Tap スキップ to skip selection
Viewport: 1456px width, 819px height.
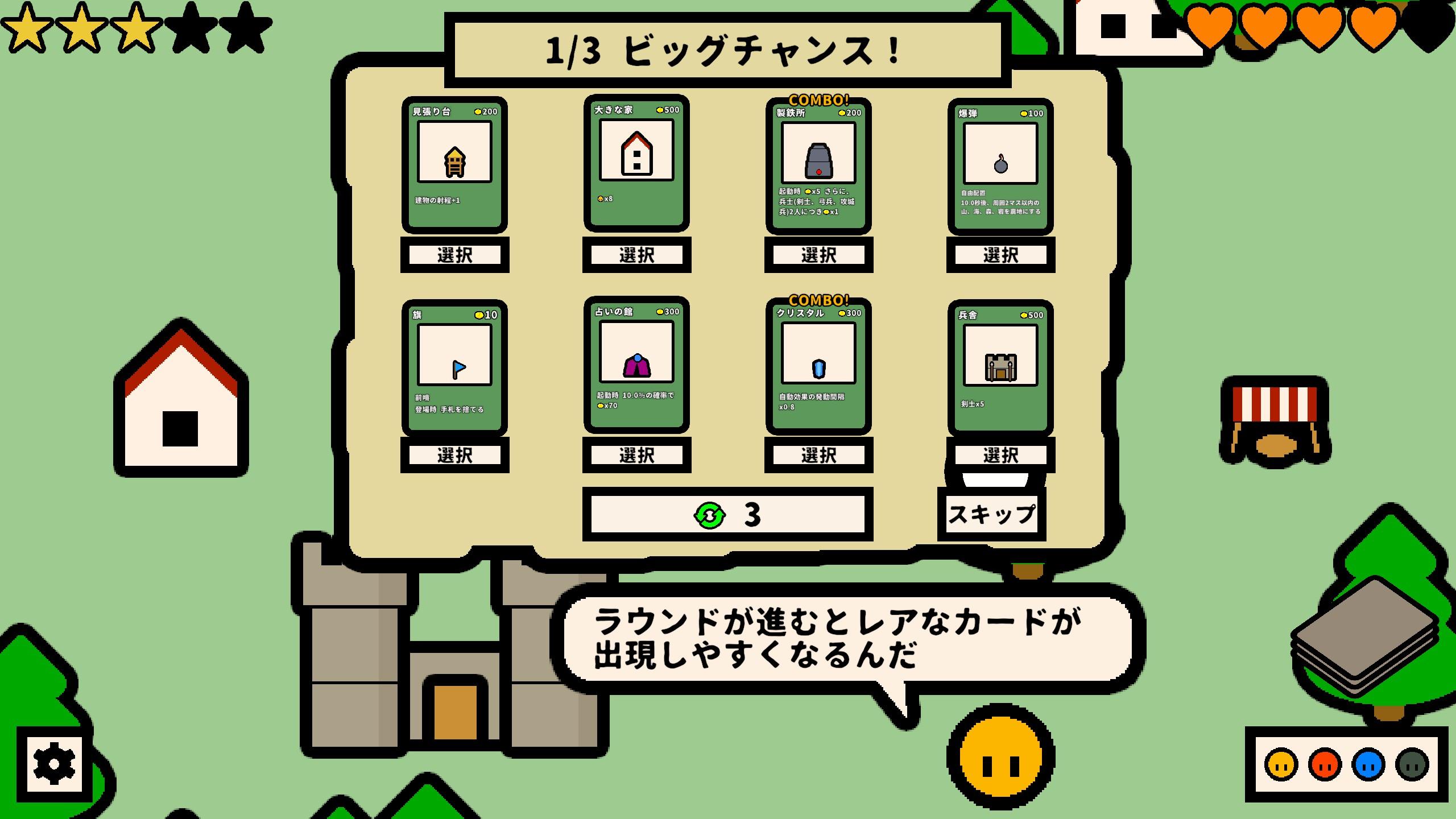(x=991, y=514)
